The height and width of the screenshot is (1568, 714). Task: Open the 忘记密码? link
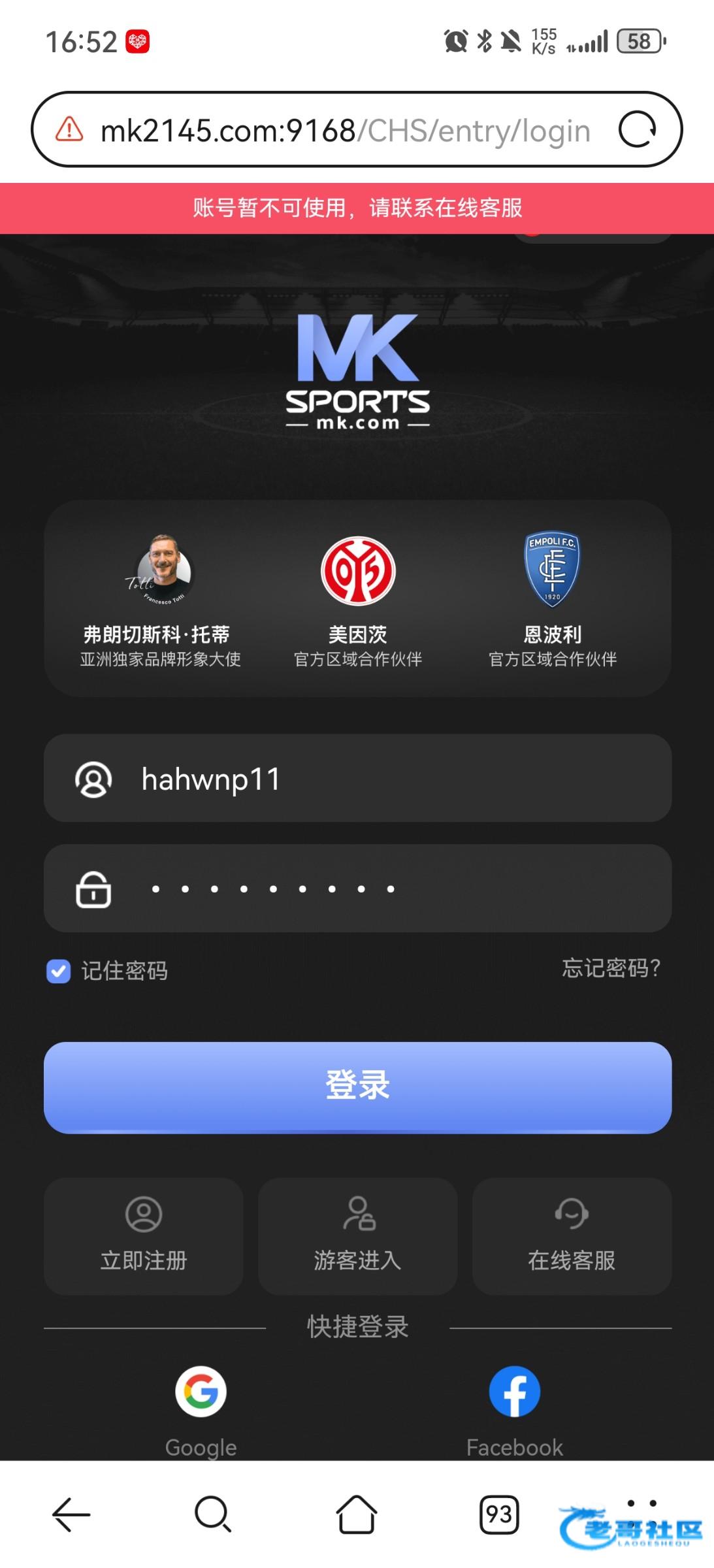click(611, 968)
